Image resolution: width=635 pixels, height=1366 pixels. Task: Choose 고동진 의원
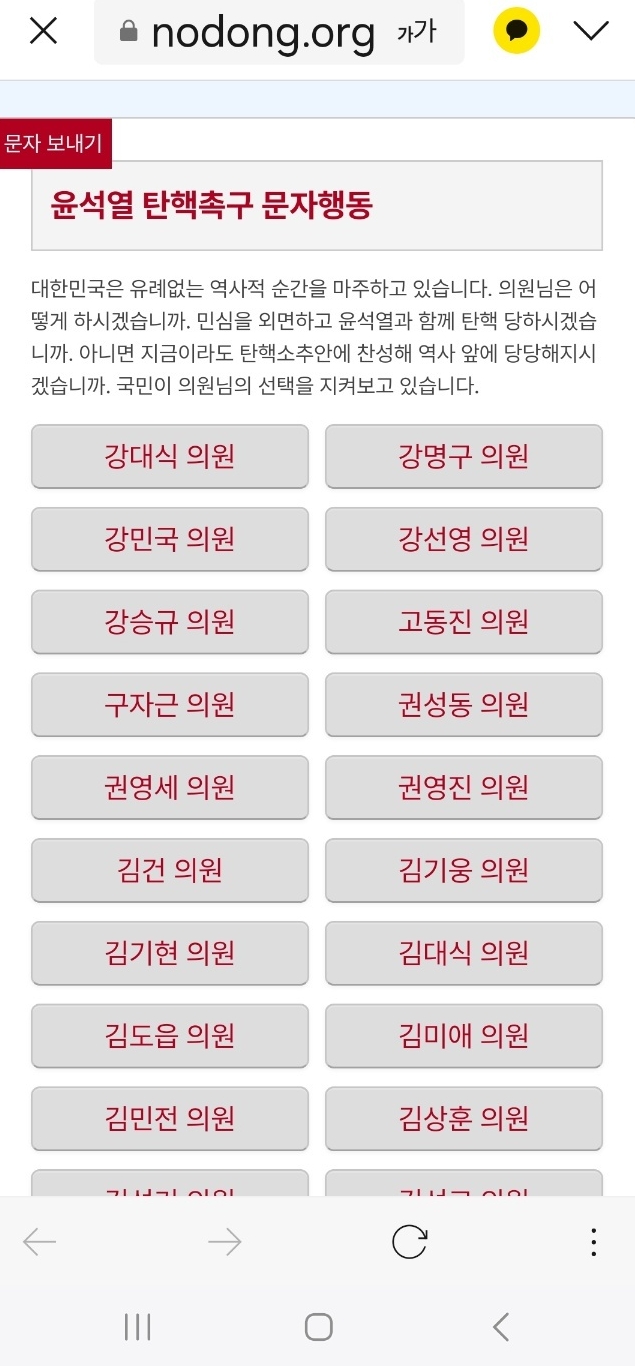click(464, 622)
